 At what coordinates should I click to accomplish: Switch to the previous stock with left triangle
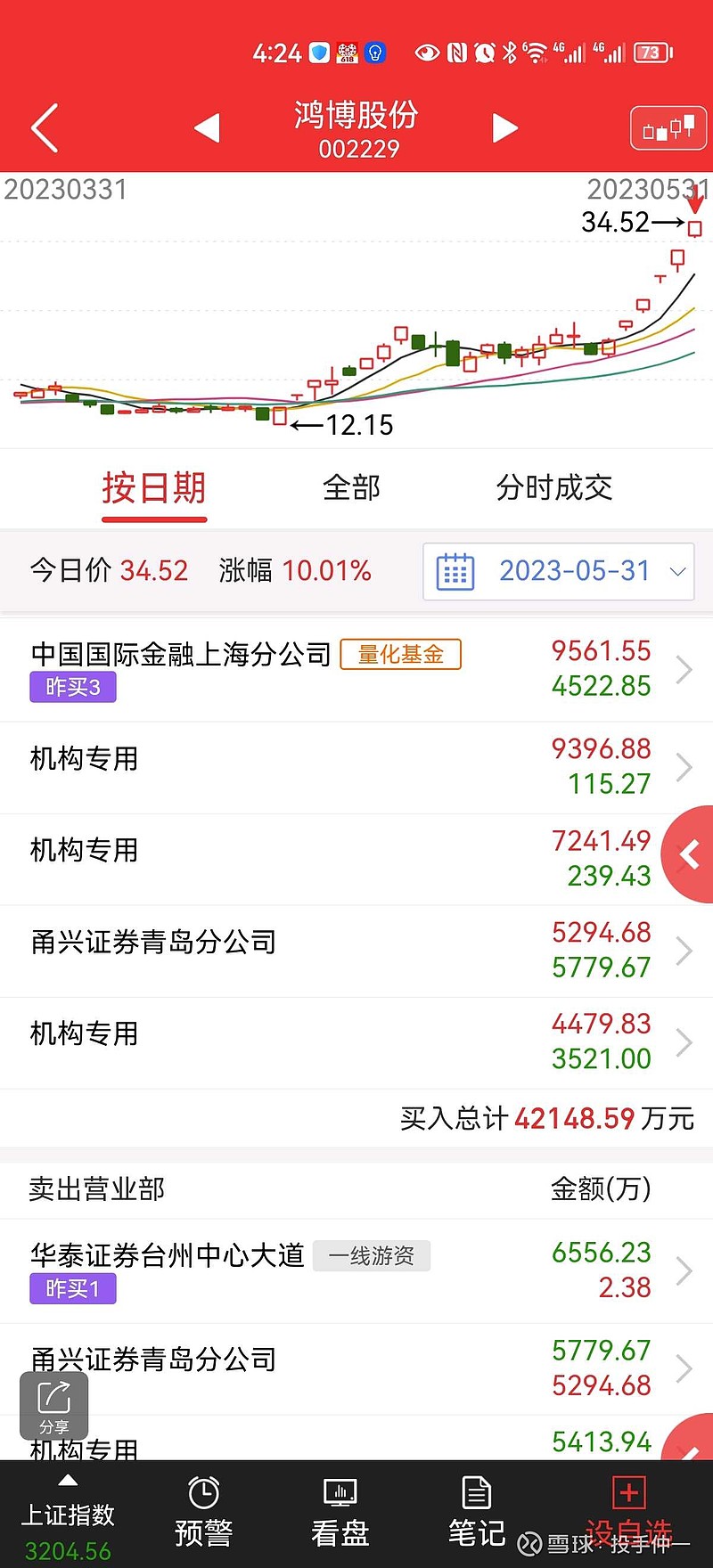207,128
